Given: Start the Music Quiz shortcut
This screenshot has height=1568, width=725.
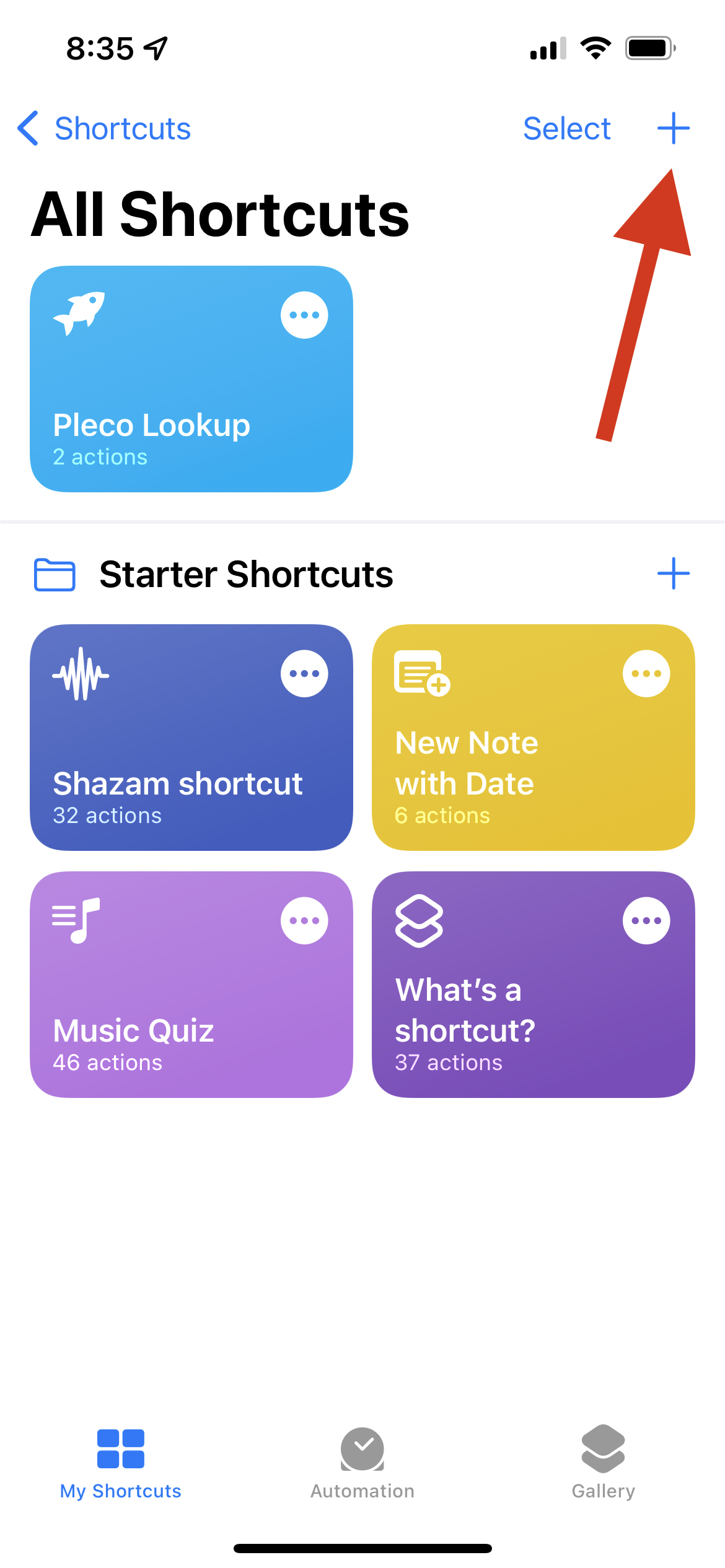Looking at the screenshot, I should click(191, 985).
